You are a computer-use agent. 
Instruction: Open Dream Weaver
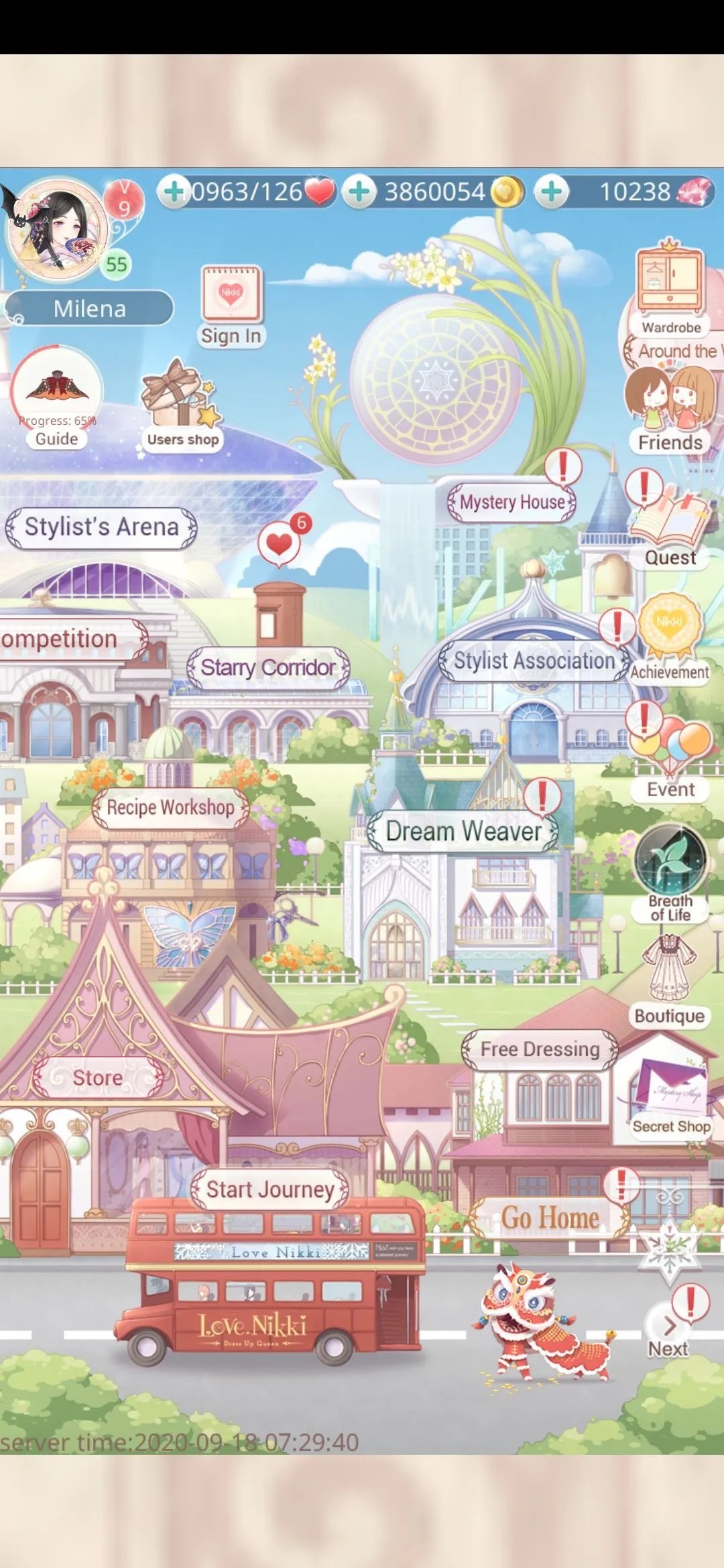[463, 832]
